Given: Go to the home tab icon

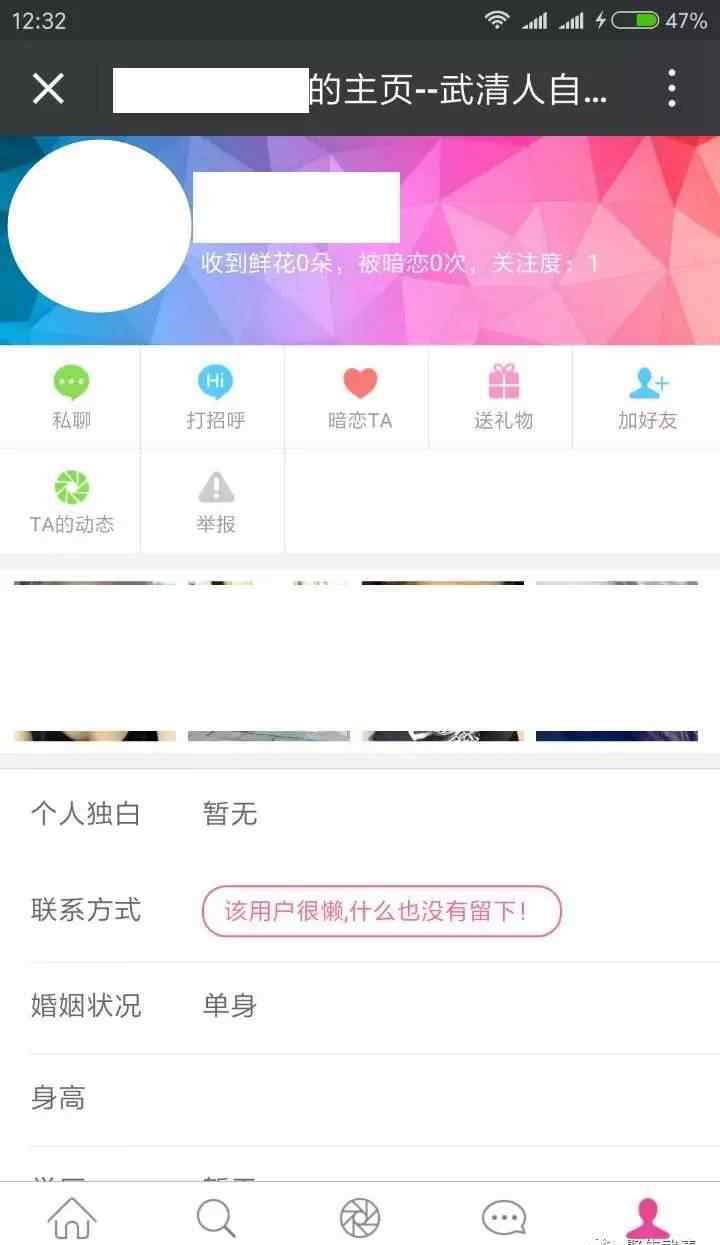Looking at the screenshot, I should tap(72, 1217).
